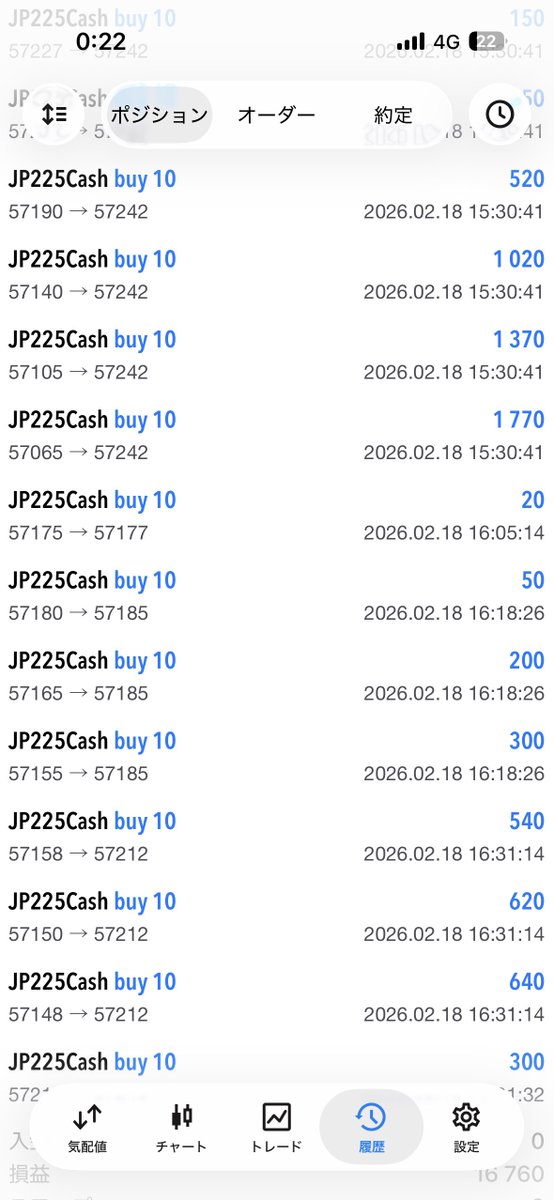Open the JP225Cash trade with profit 1 020

(277, 275)
